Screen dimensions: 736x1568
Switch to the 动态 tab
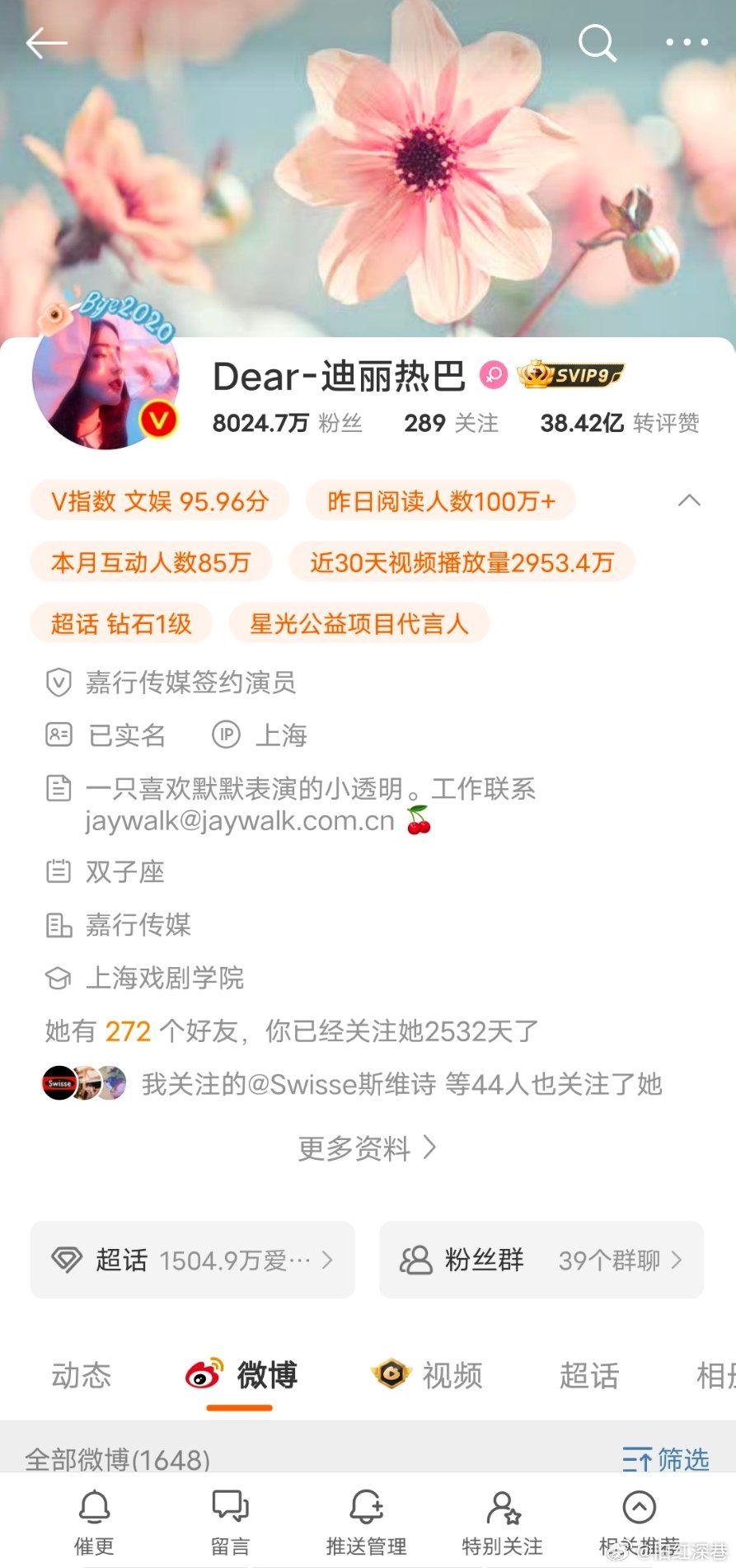pos(81,1375)
